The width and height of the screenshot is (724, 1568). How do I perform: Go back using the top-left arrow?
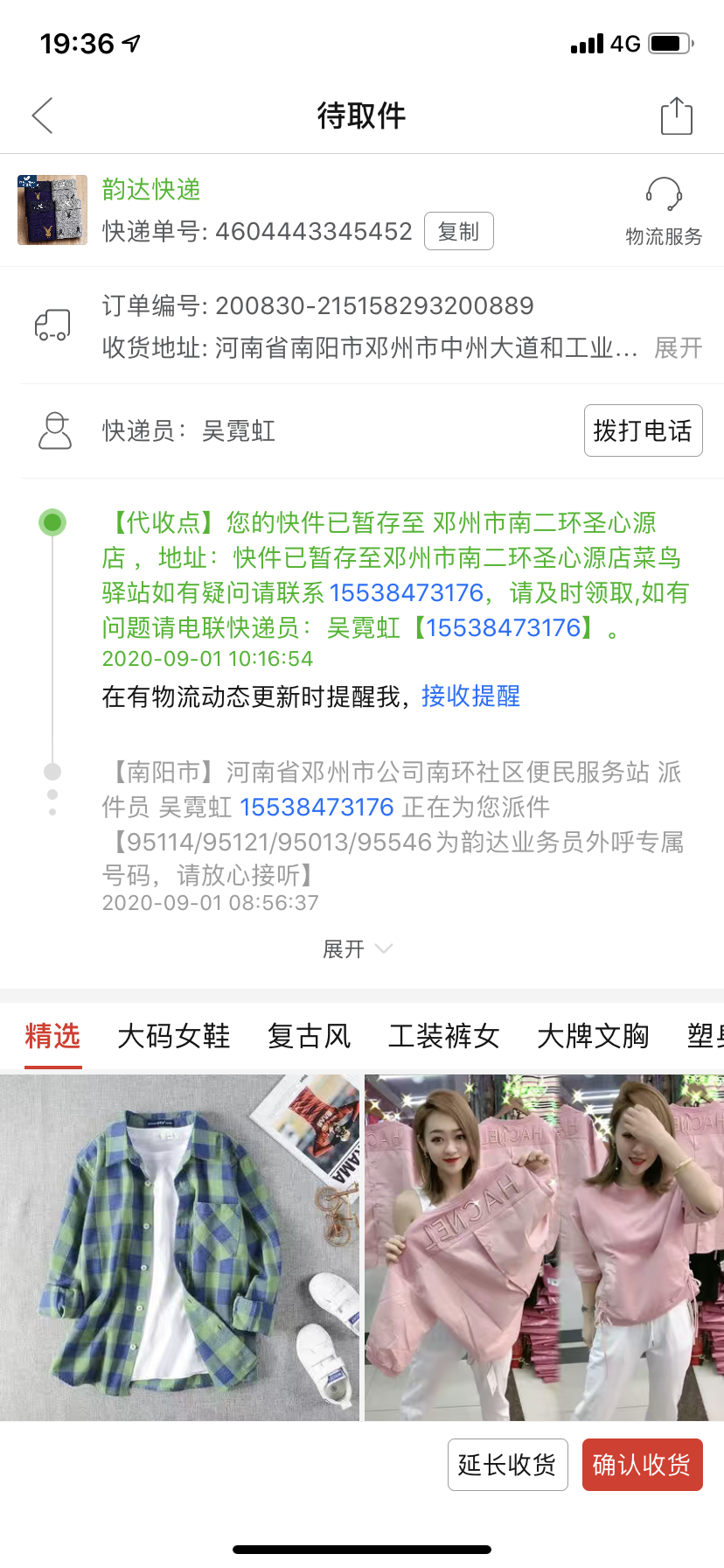42,115
